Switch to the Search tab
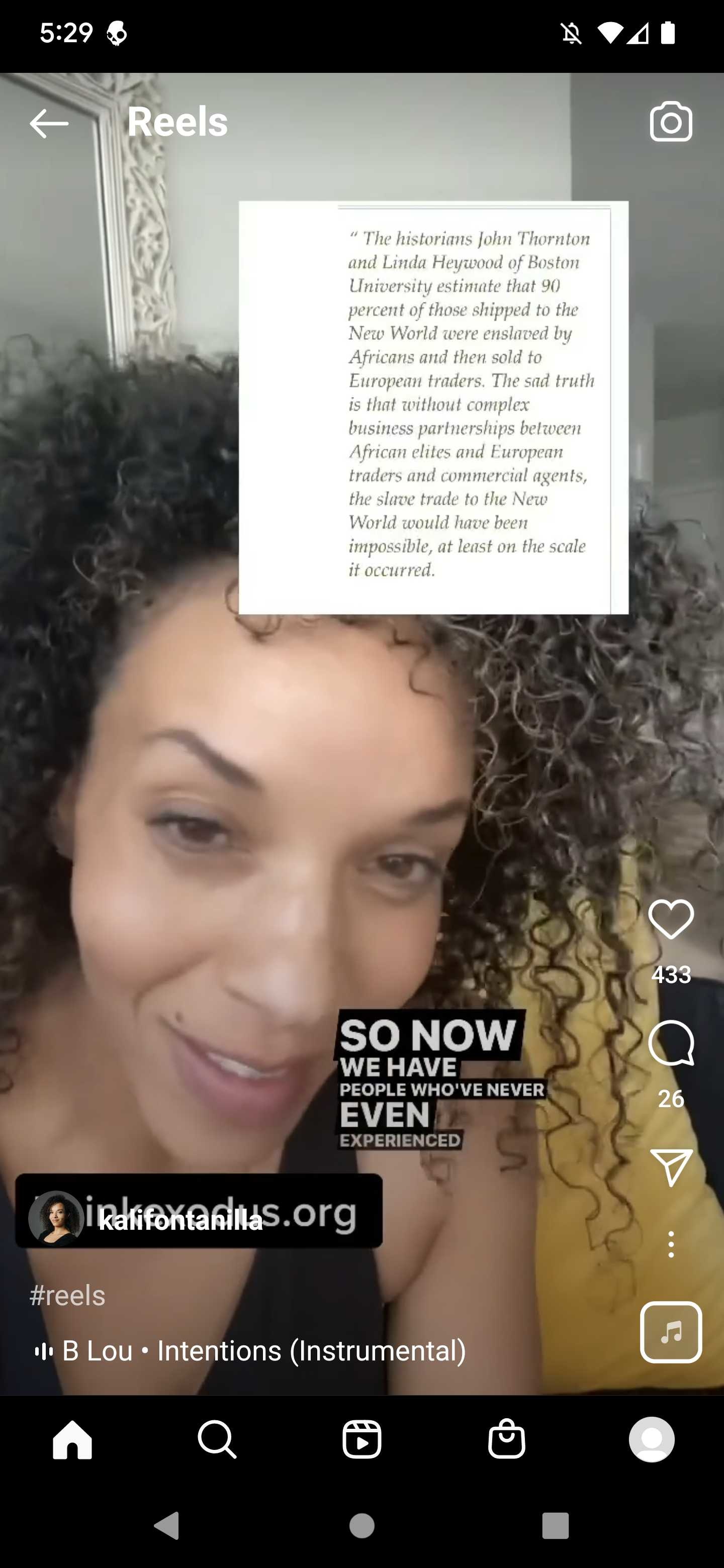This screenshot has height=1568, width=724. pyautogui.click(x=217, y=1439)
